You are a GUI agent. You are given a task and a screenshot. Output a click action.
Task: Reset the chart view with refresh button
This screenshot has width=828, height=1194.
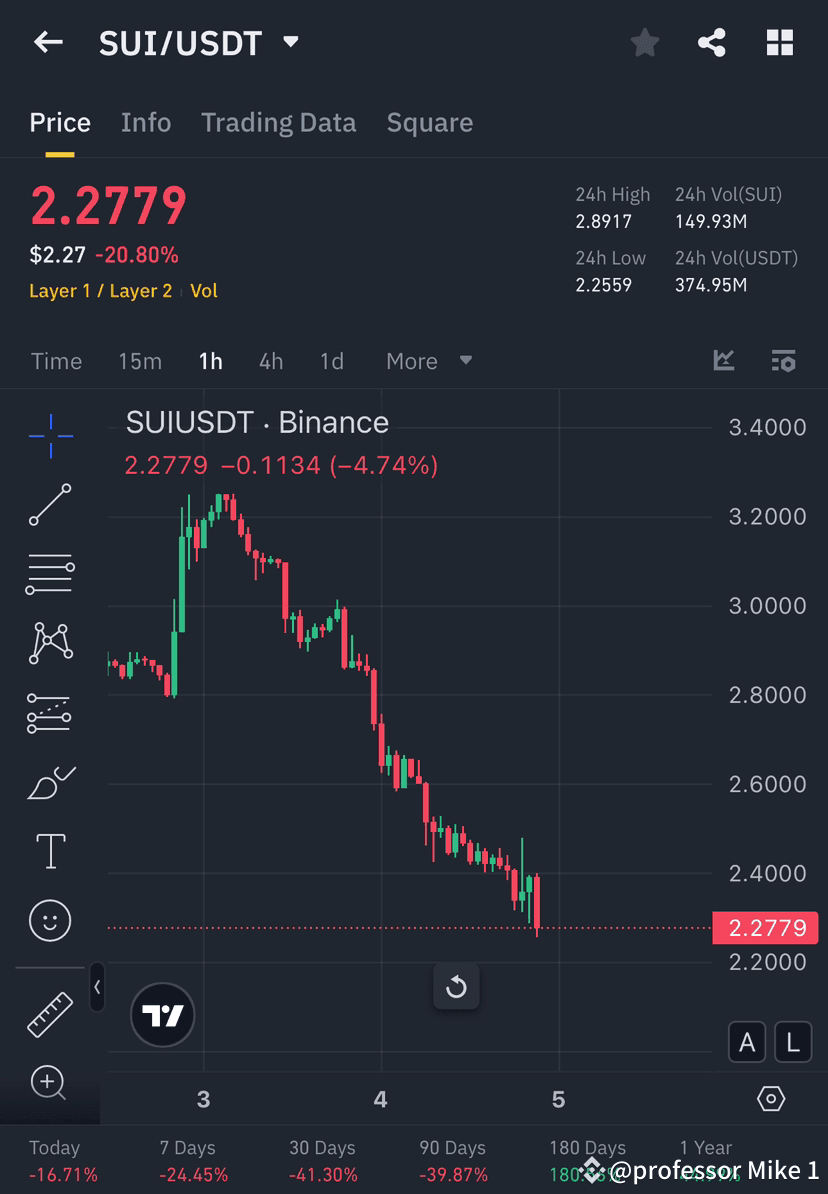pyautogui.click(x=456, y=987)
